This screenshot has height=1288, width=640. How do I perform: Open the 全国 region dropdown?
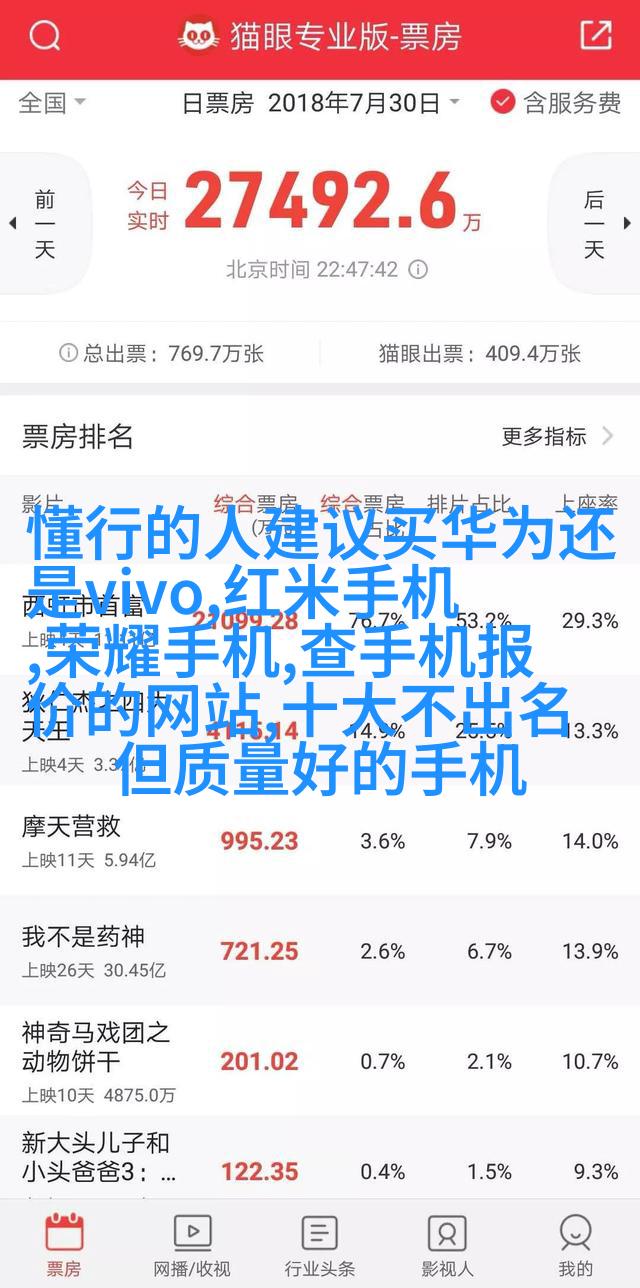(52, 102)
